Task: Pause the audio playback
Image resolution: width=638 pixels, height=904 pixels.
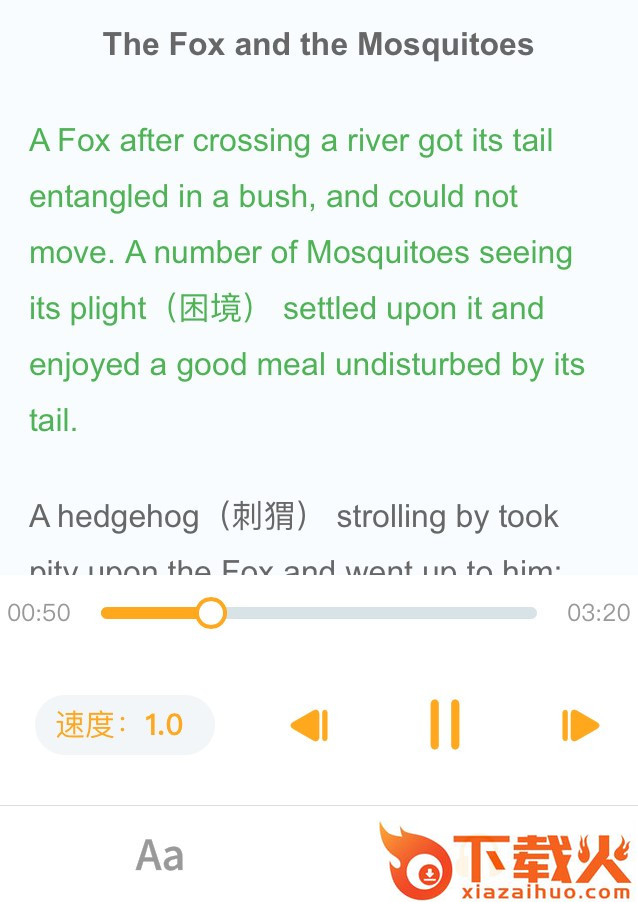Action: pos(444,725)
